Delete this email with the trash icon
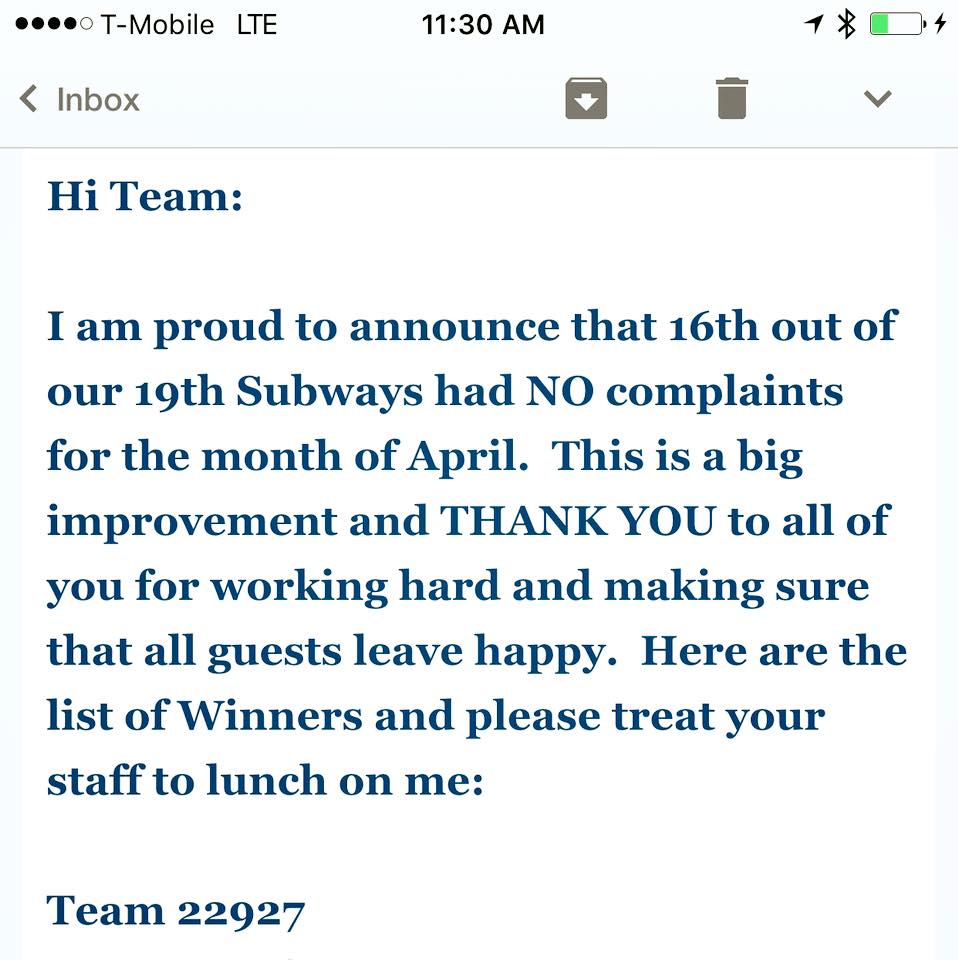 [x=732, y=99]
